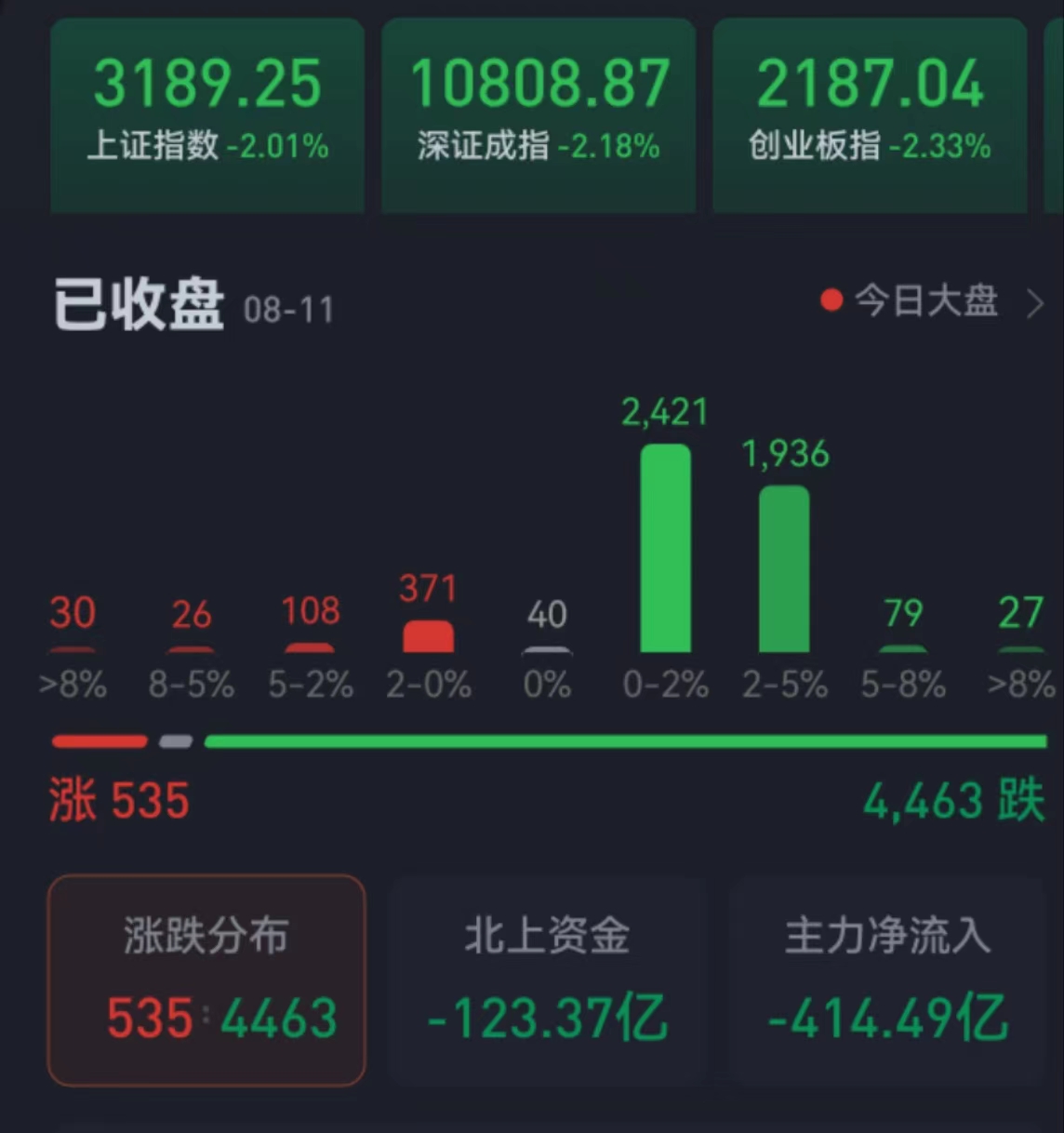Open the 创业板指 index card
Screen dimensions: 1064x1133
point(870,112)
